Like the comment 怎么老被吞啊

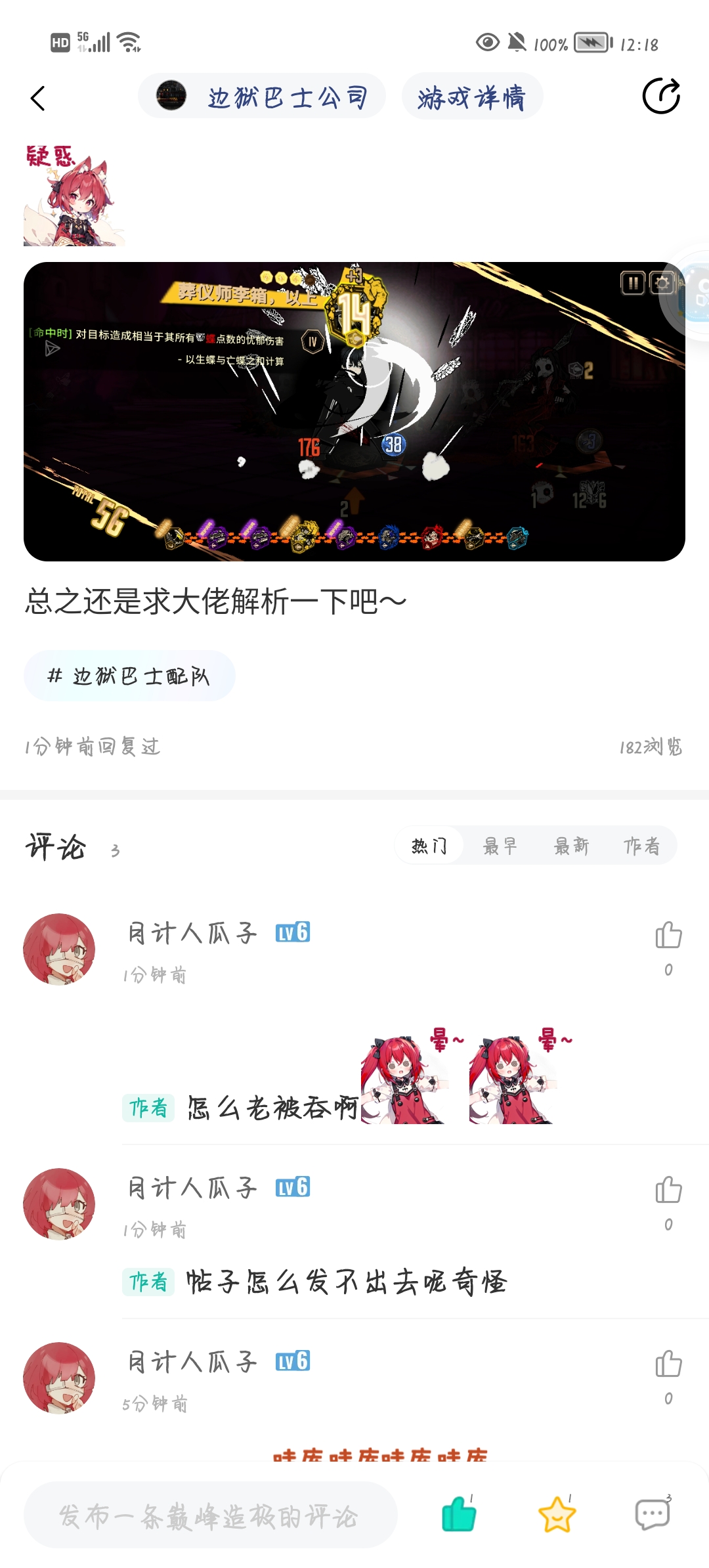668,935
